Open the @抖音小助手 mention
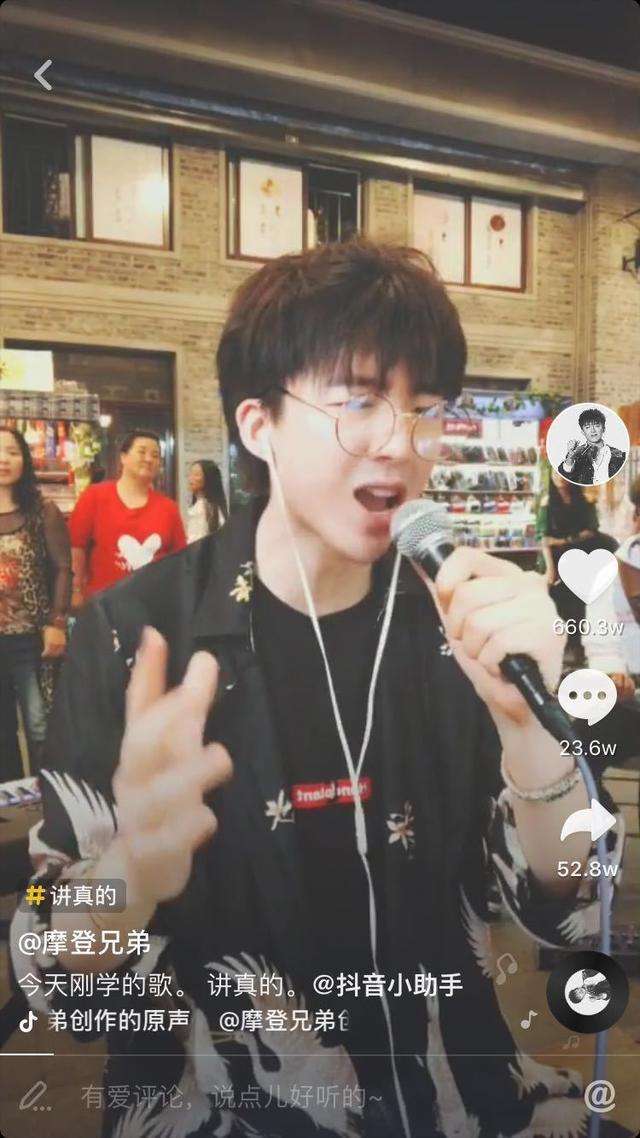640x1138 pixels. (387, 984)
